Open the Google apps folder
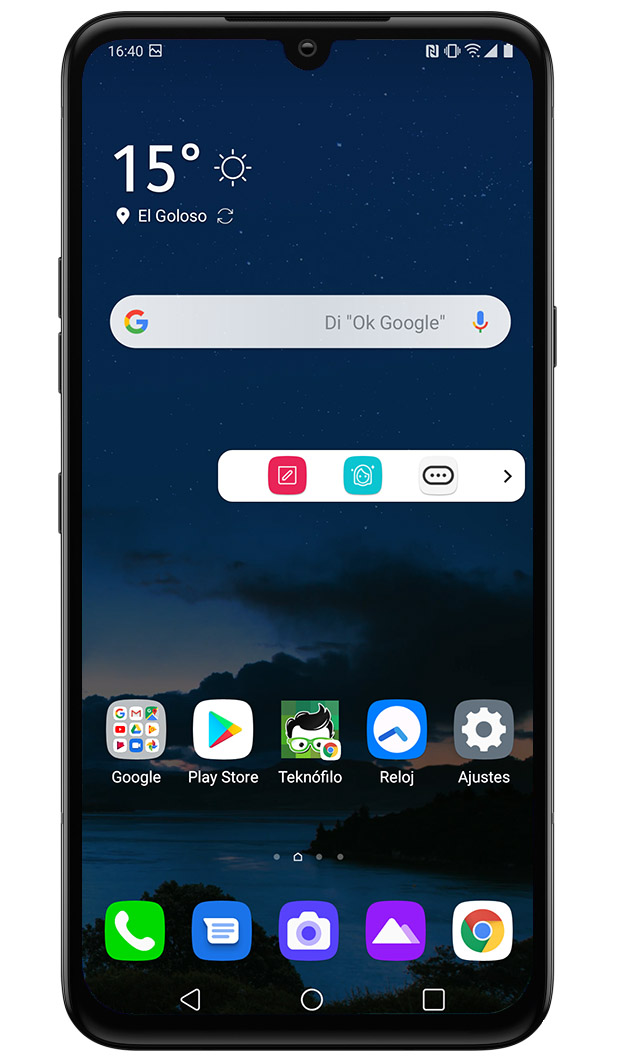621x1062 pixels. [136, 742]
